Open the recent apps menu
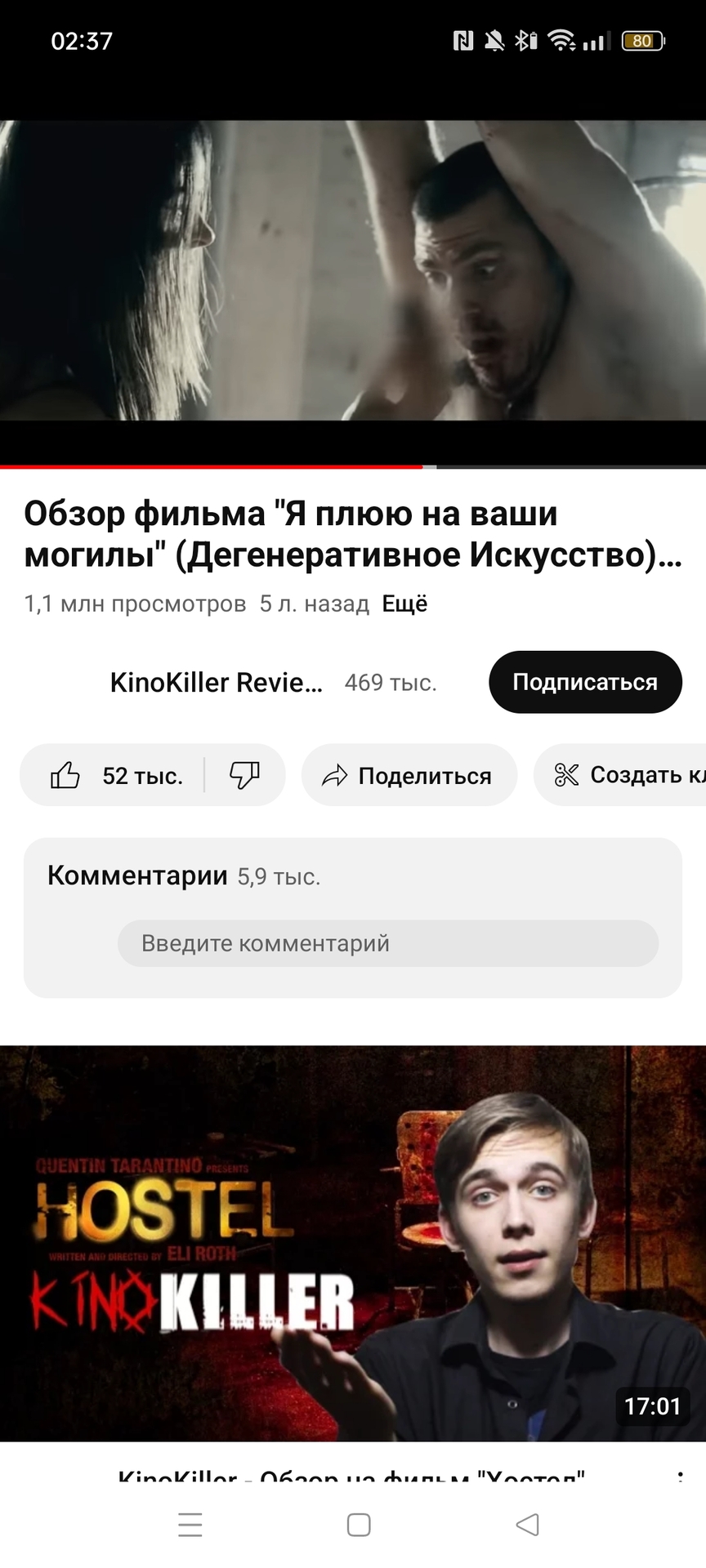The image size is (706, 1568). pyautogui.click(x=190, y=1525)
